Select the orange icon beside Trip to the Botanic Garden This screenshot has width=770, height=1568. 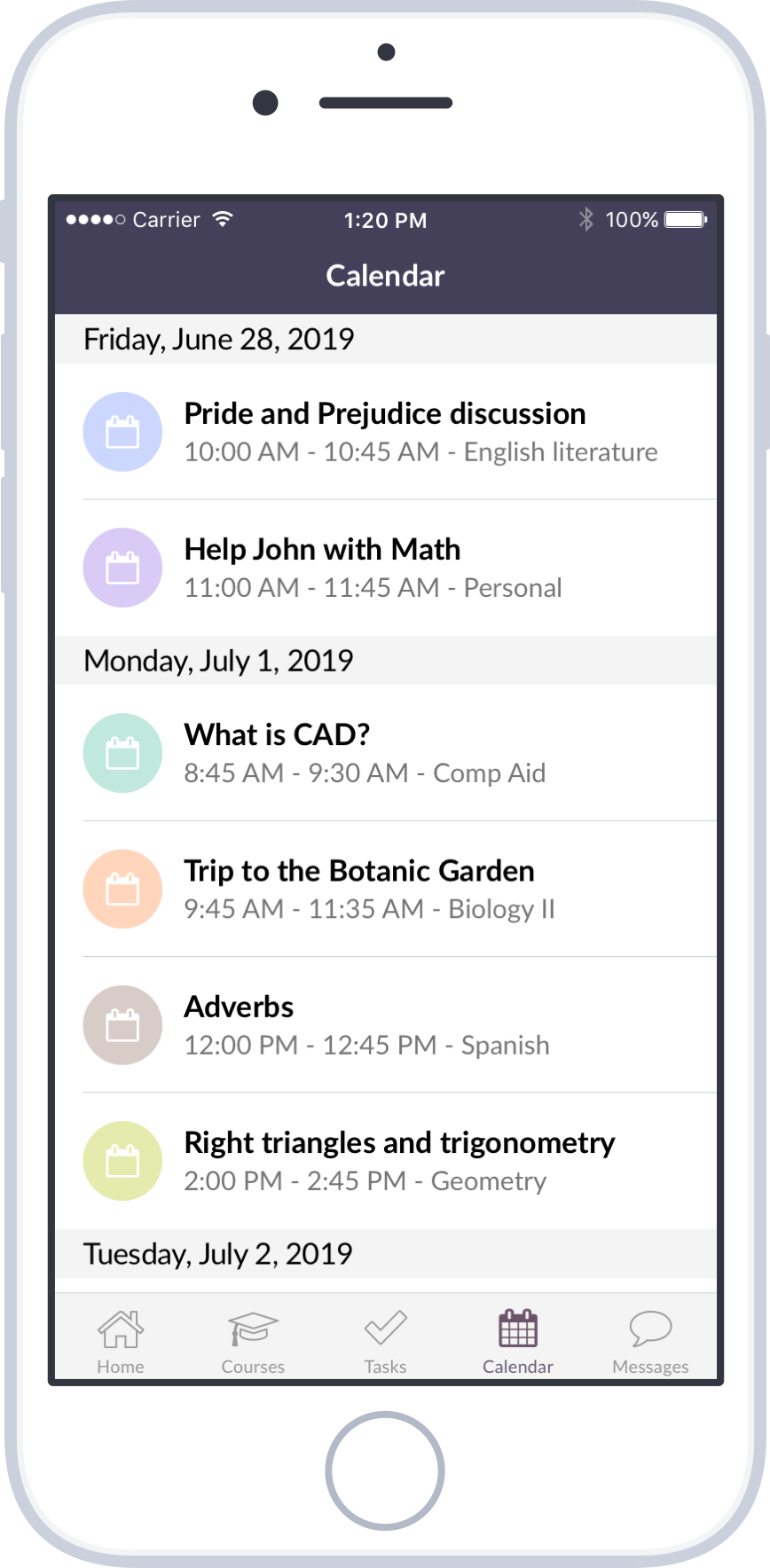tap(122, 889)
